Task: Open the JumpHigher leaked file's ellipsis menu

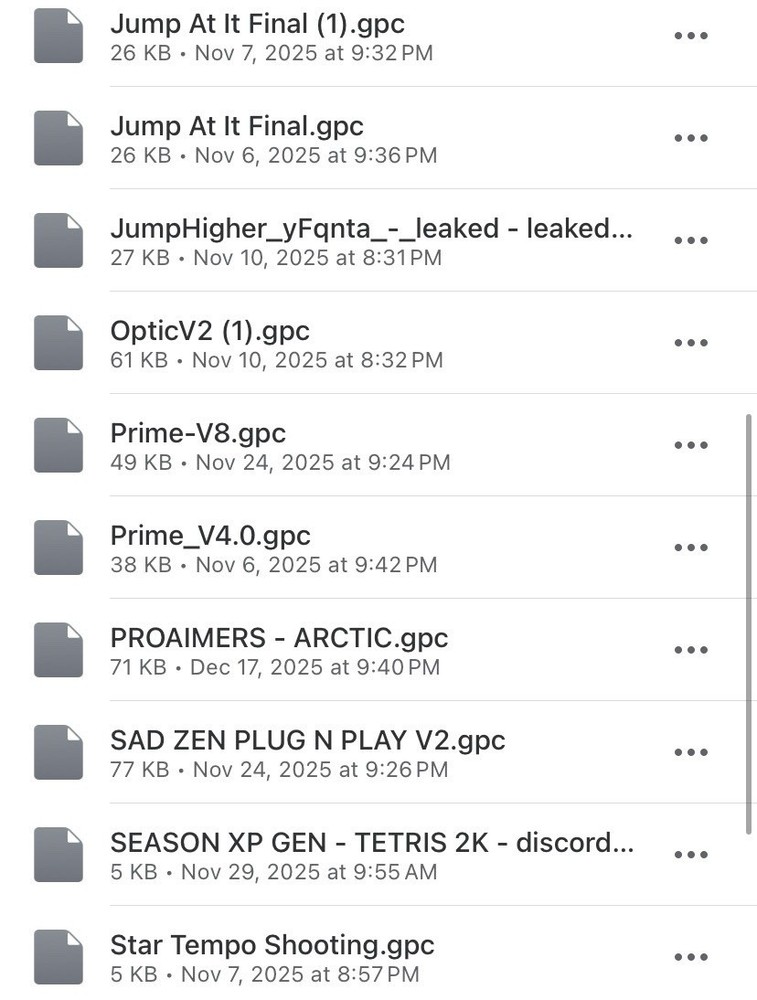Action: 691,239
